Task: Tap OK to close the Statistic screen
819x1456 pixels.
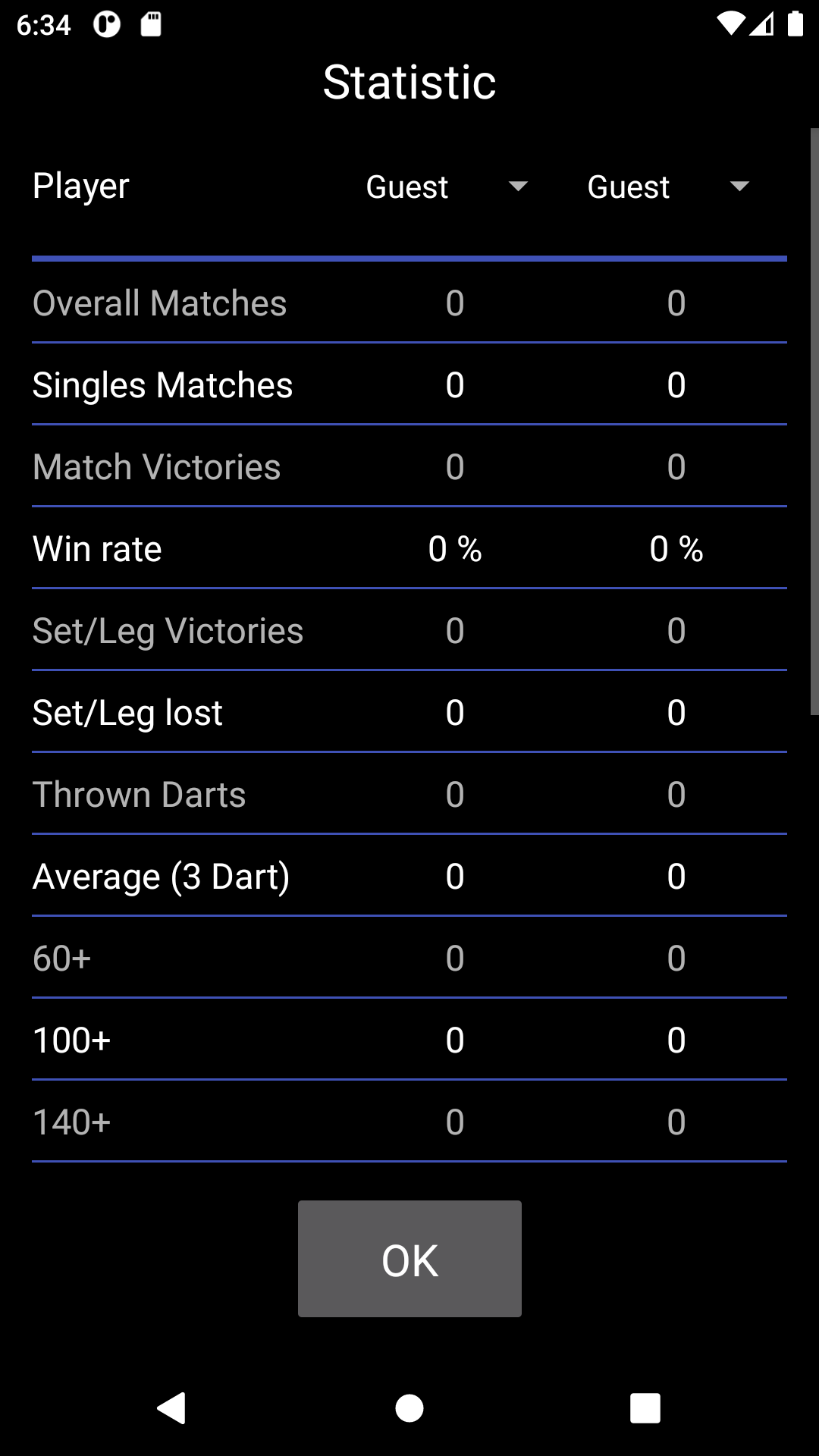Action: pyautogui.click(x=409, y=1259)
